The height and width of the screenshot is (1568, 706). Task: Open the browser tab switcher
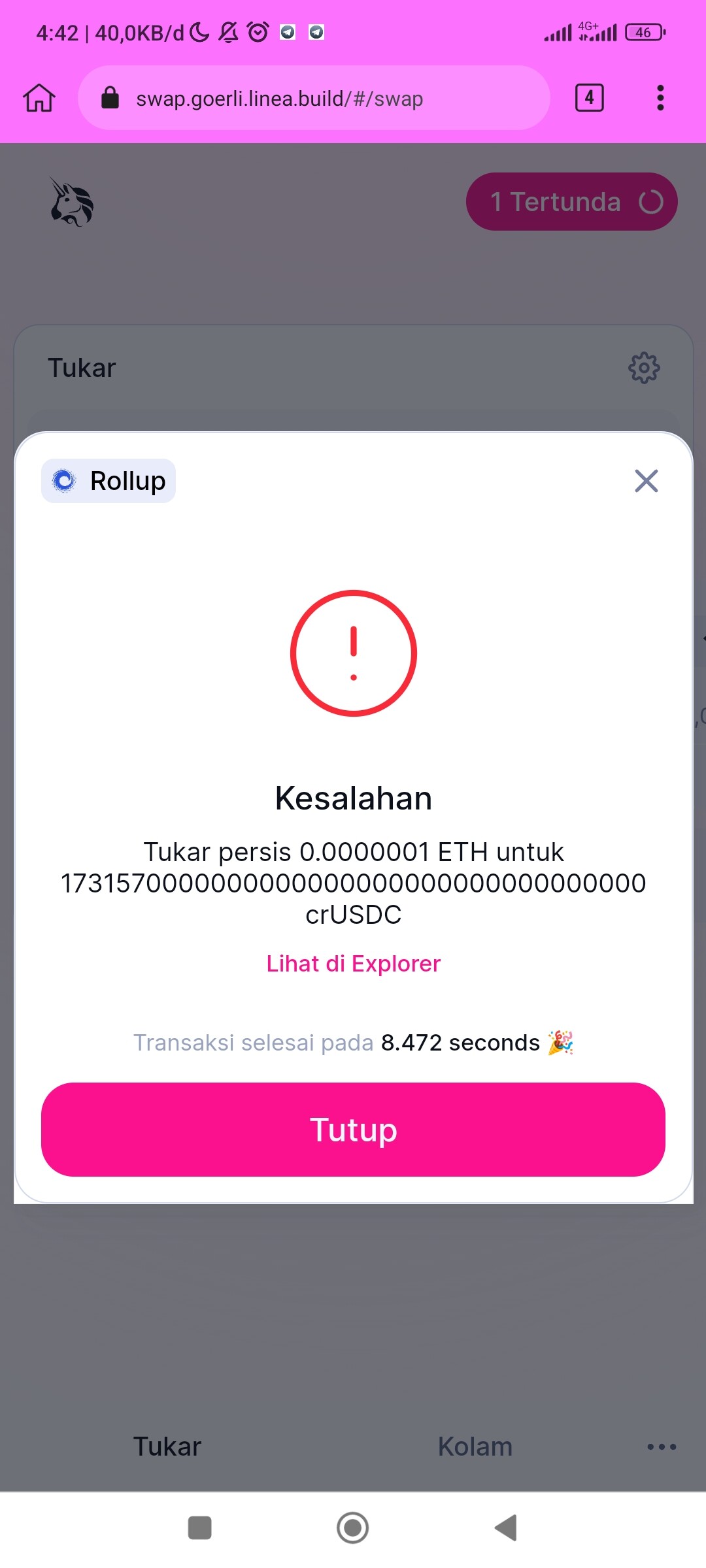pyautogui.click(x=589, y=98)
